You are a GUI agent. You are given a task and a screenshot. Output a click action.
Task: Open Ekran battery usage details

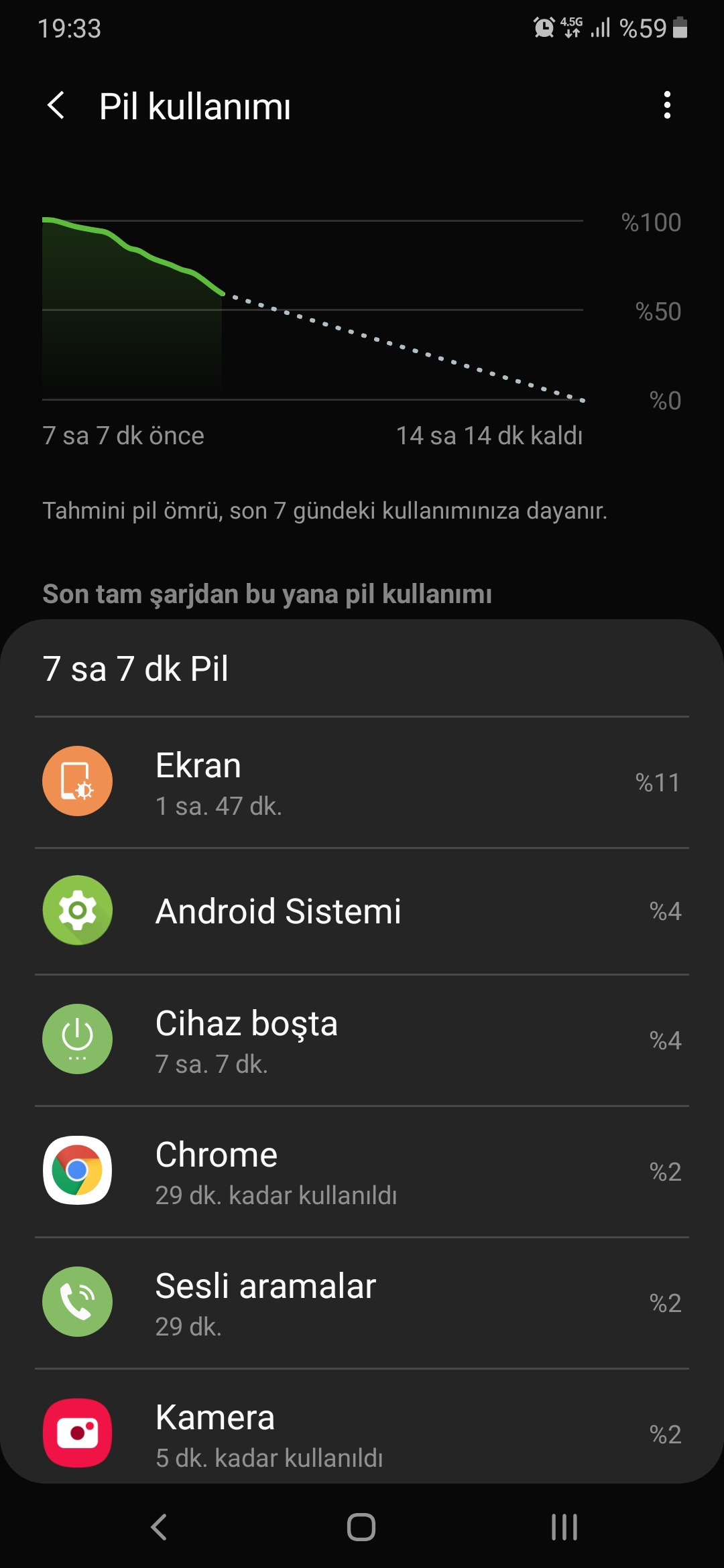[362, 782]
